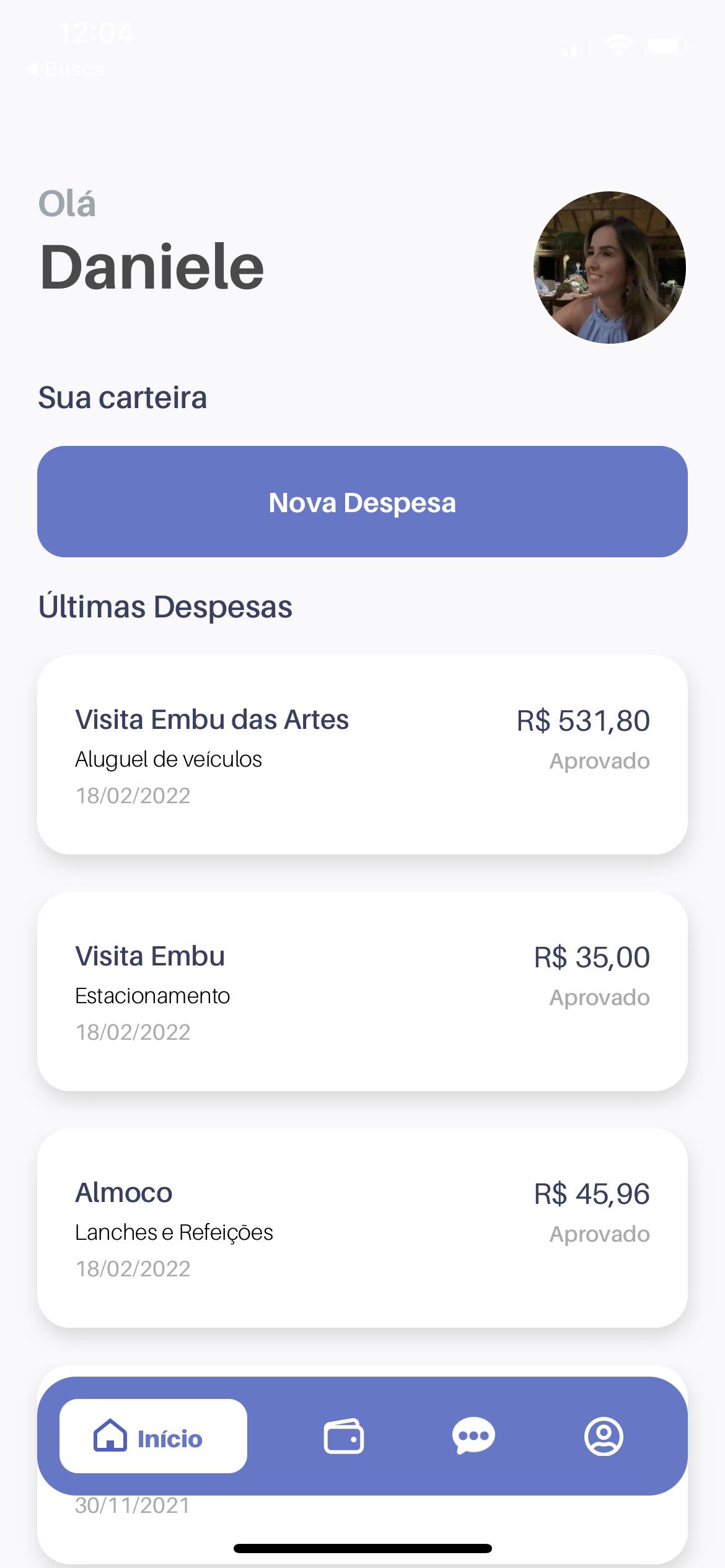Go to the user profile tab
The width and height of the screenshot is (725, 1568).
point(604,1436)
